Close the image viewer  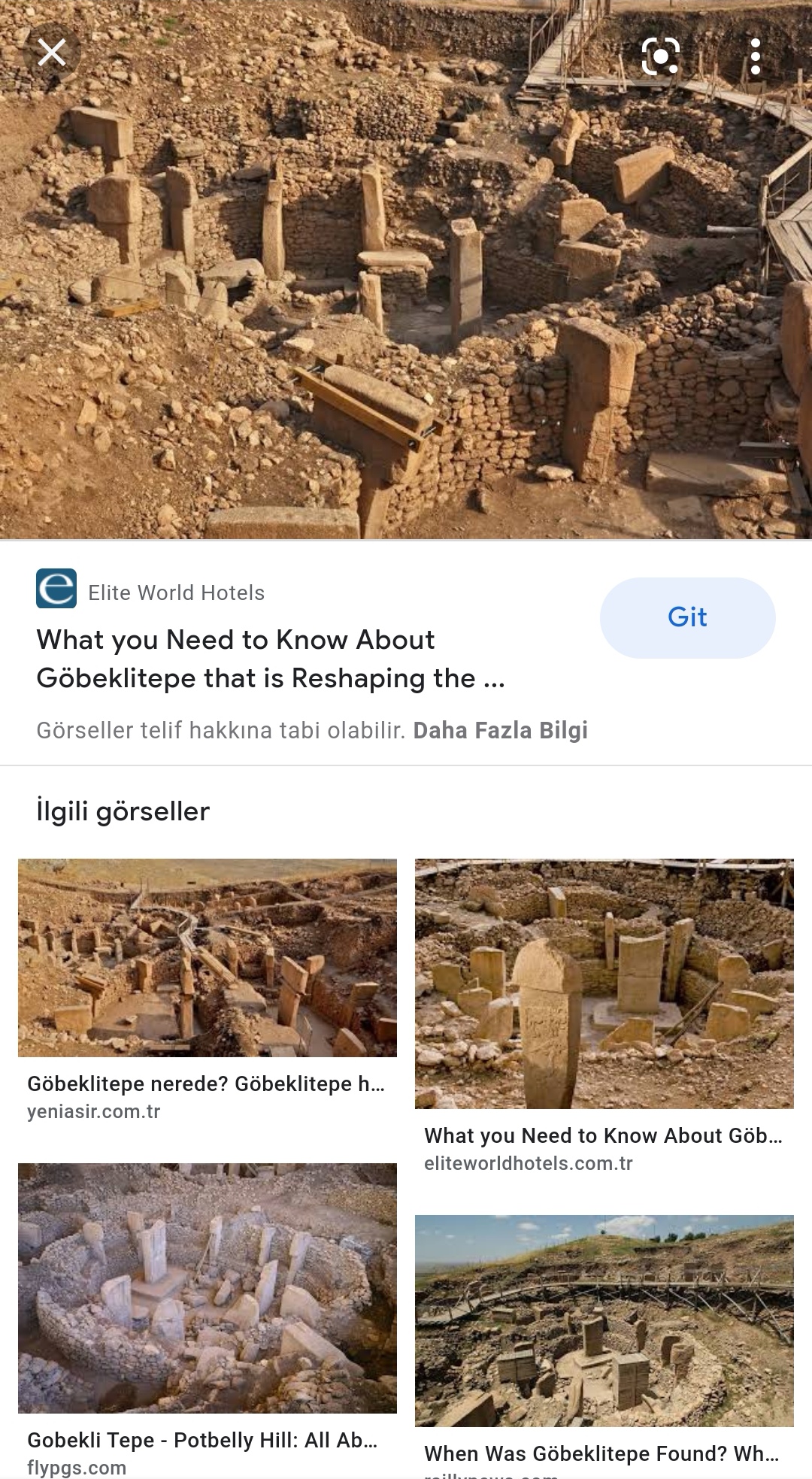51,53
